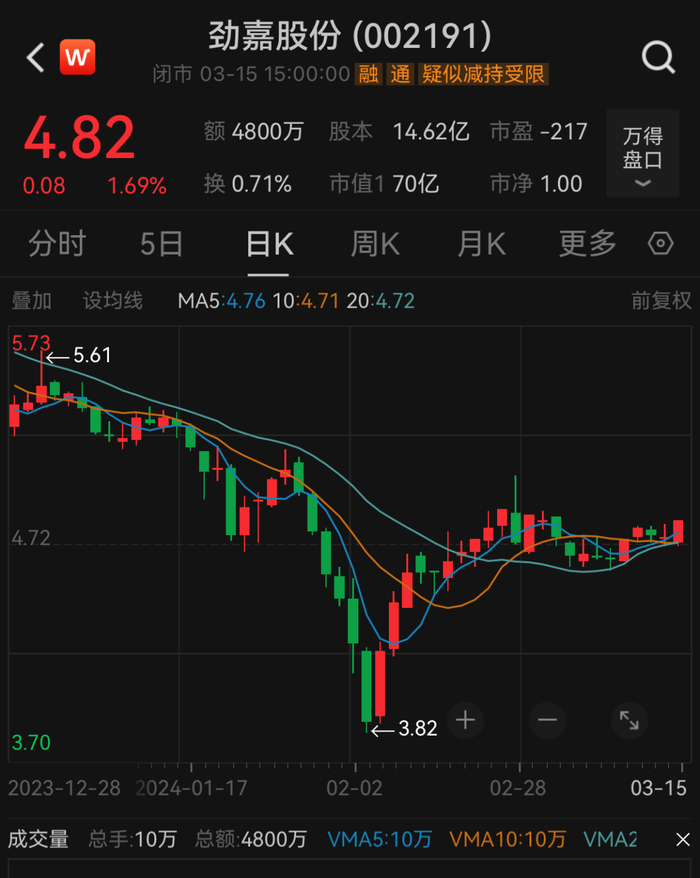
Task: Tap the 成交量 indicator label
Action: click(38, 839)
